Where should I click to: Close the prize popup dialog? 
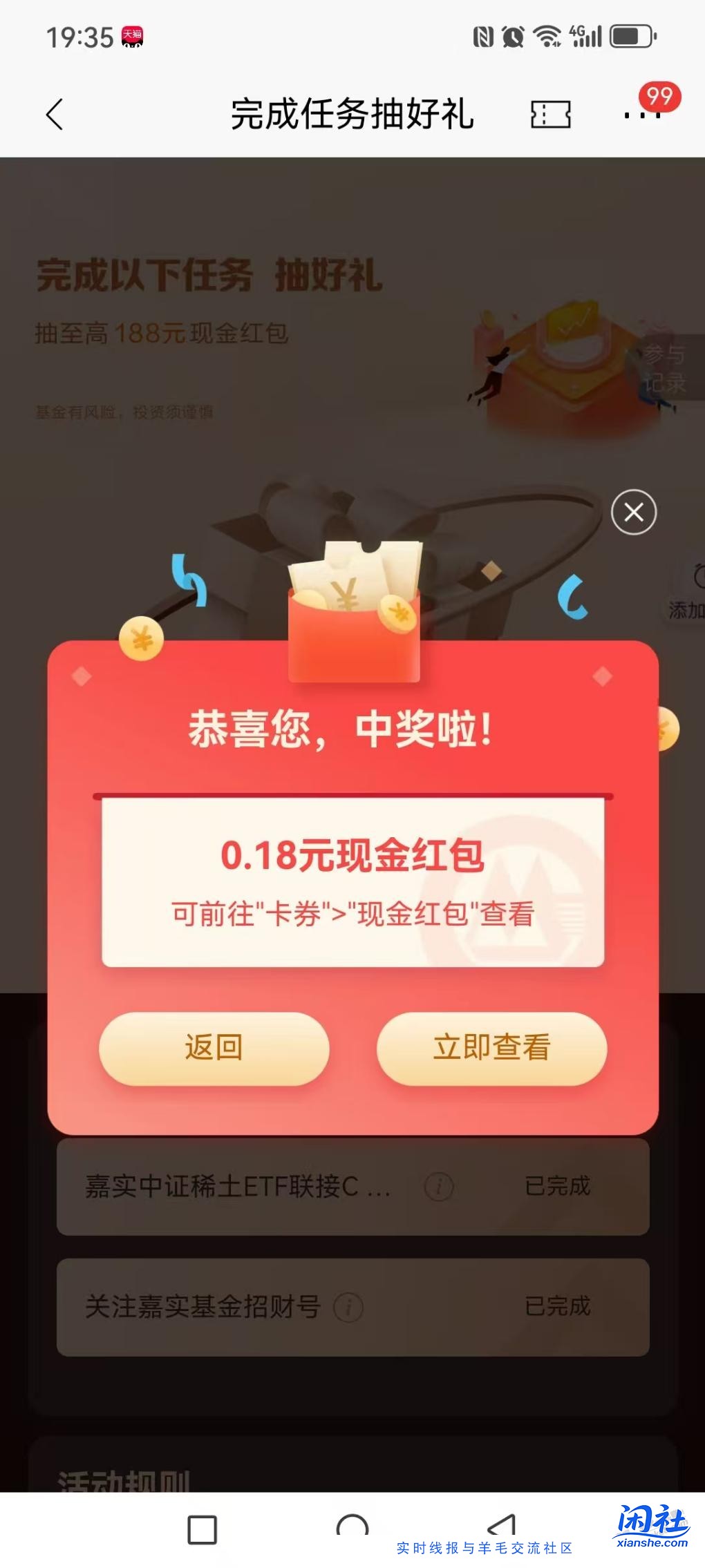click(633, 512)
